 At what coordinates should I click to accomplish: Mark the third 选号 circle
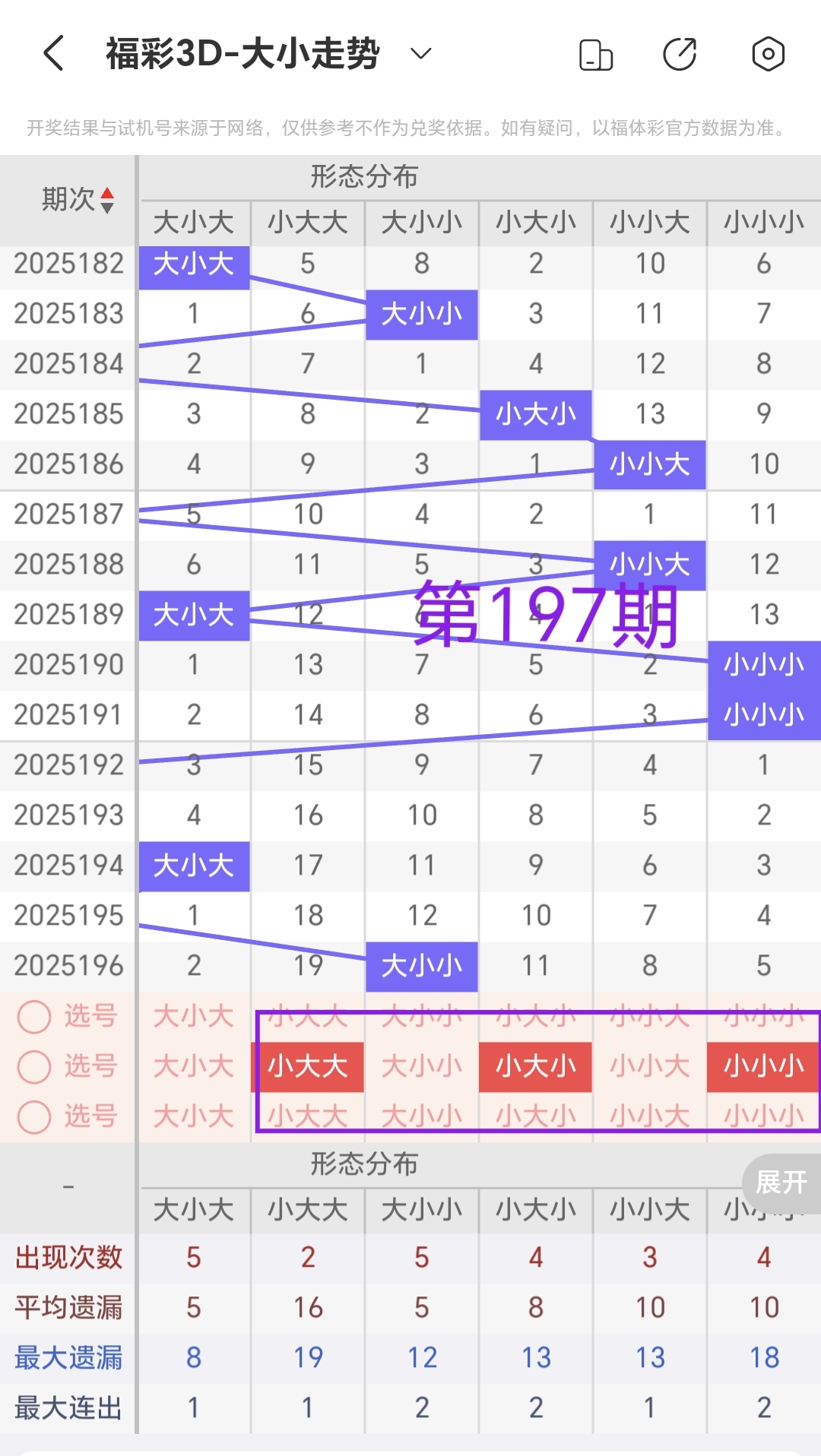point(33,1116)
